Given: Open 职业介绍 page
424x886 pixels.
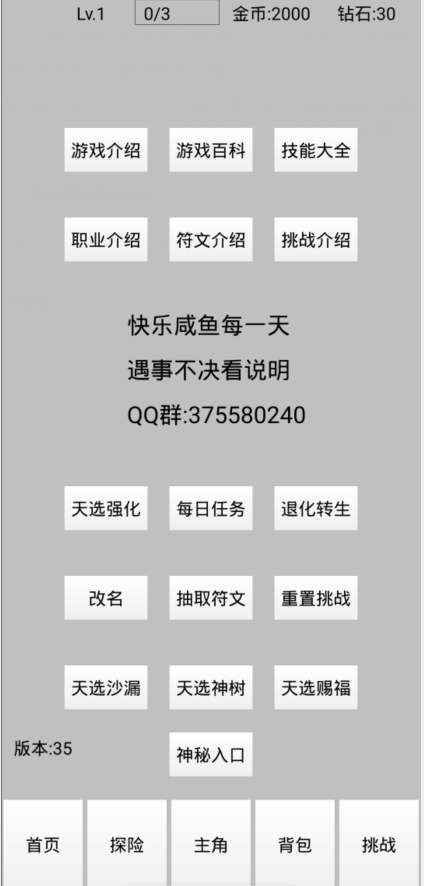Looking at the screenshot, I should (106, 240).
